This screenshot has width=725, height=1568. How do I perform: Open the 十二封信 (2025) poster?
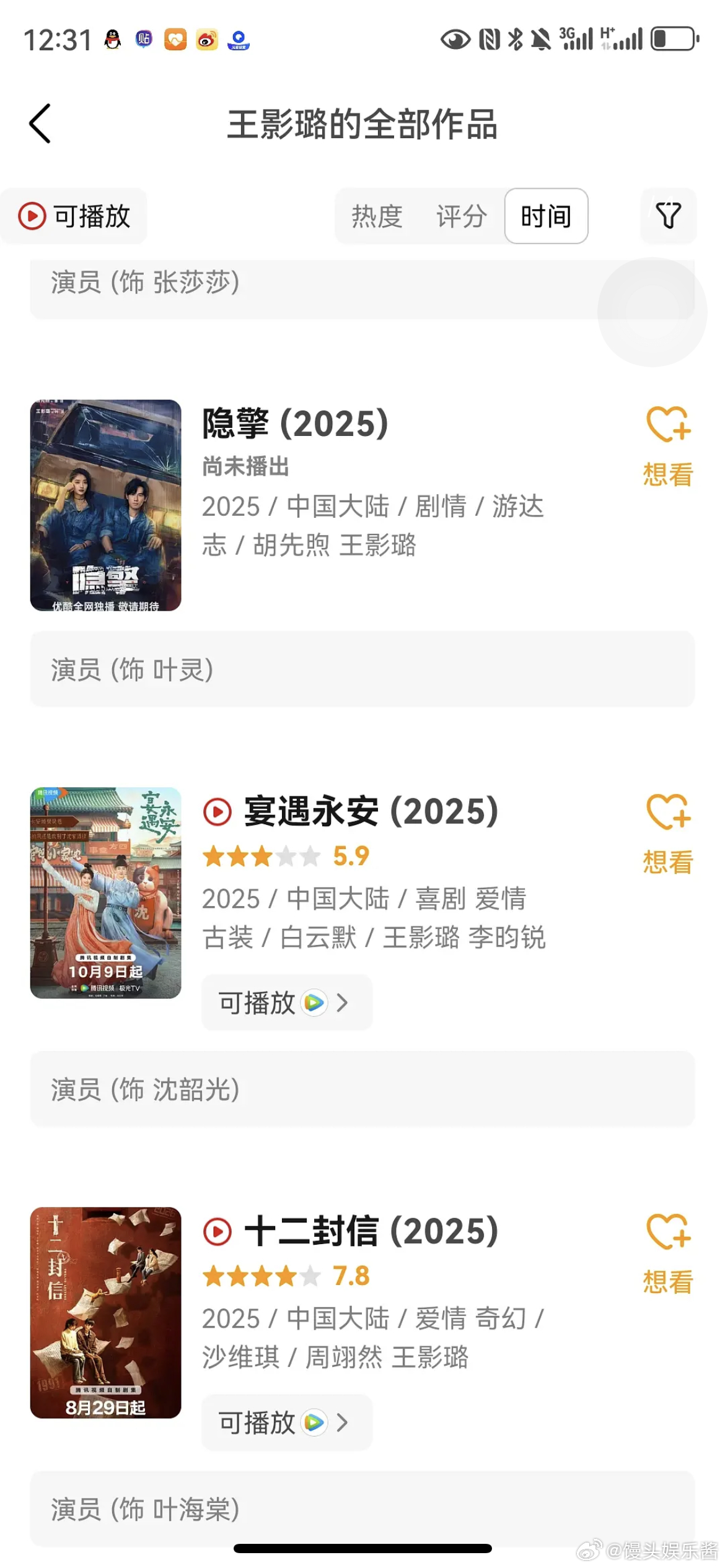pos(105,1312)
